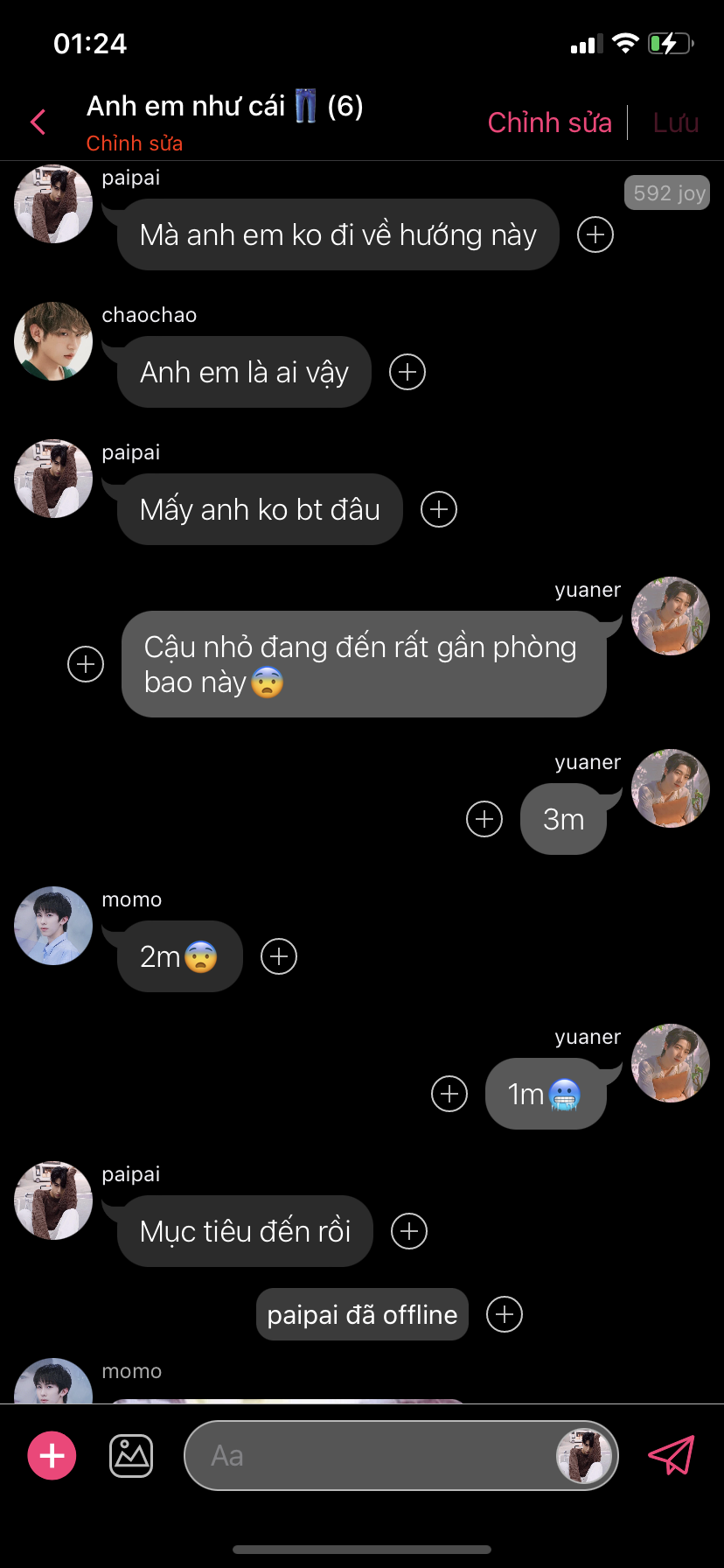Screen dimensions: 724x1568
Task: Tap plus beside 'Anh em là ai vậy'
Action: tap(407, 372)
